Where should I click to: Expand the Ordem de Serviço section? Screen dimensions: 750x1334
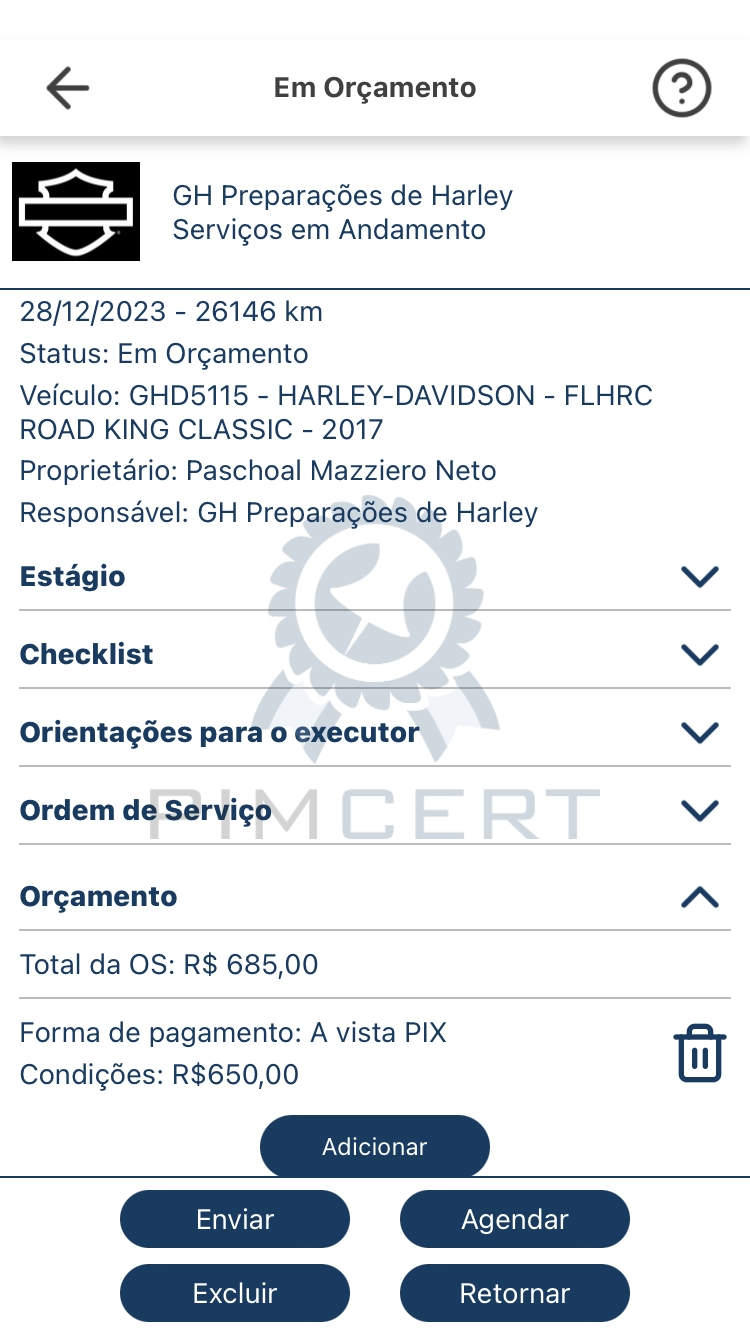(x=375, y=810)
